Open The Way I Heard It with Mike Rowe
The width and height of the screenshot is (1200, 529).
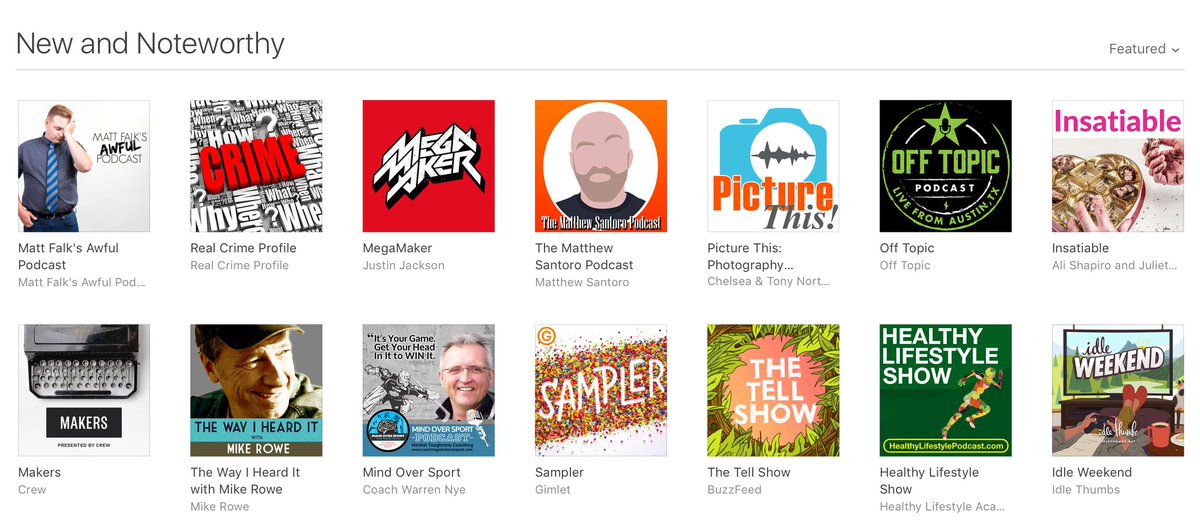click(x=256, y=390)
